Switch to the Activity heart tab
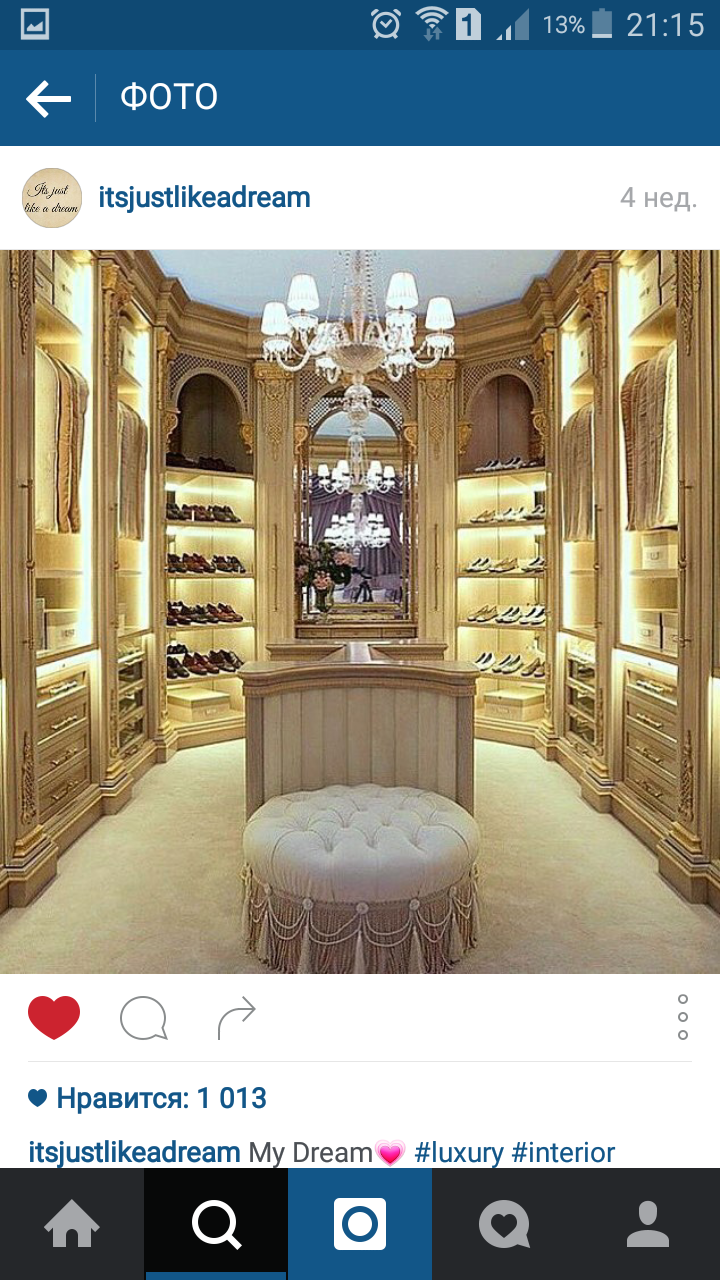Viewport: 720px width, 1280px height. [504, 1224]
